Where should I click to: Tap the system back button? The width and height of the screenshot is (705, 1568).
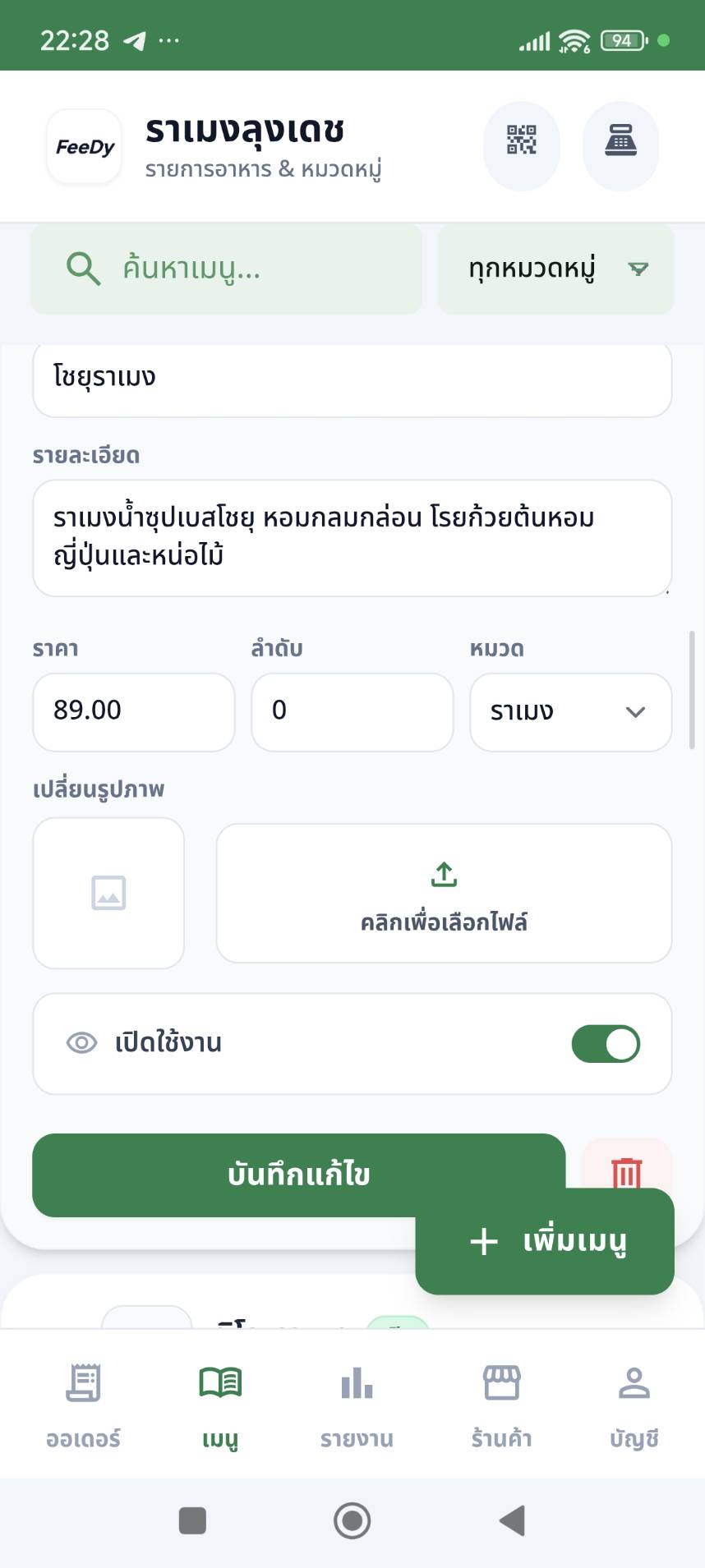pos(512,1520)
